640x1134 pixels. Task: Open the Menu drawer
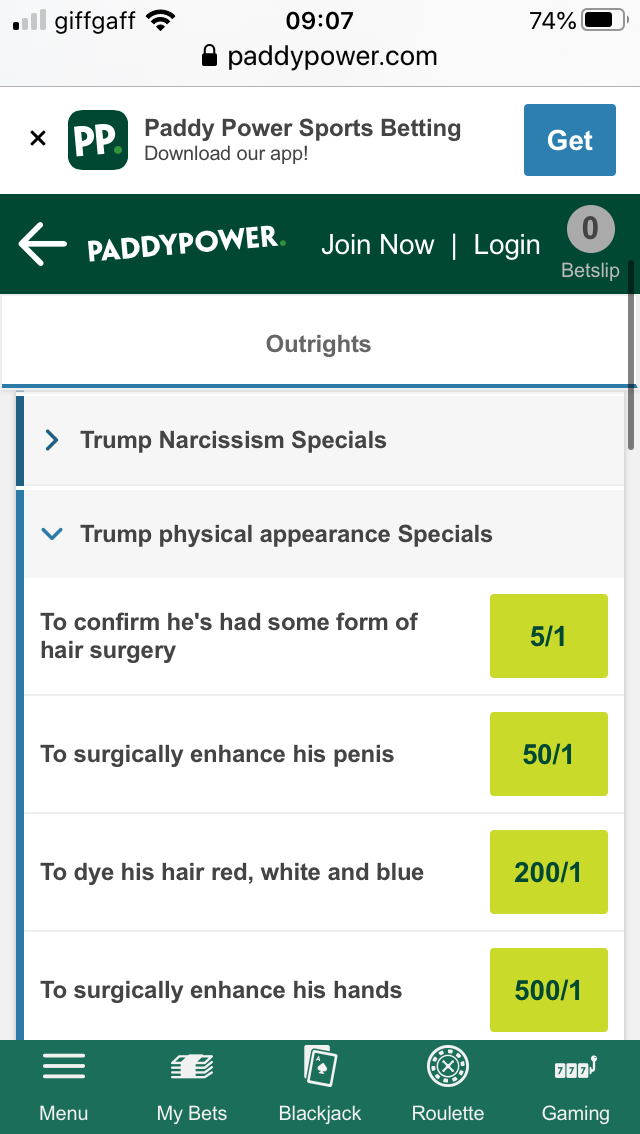tap(64, 1087)
